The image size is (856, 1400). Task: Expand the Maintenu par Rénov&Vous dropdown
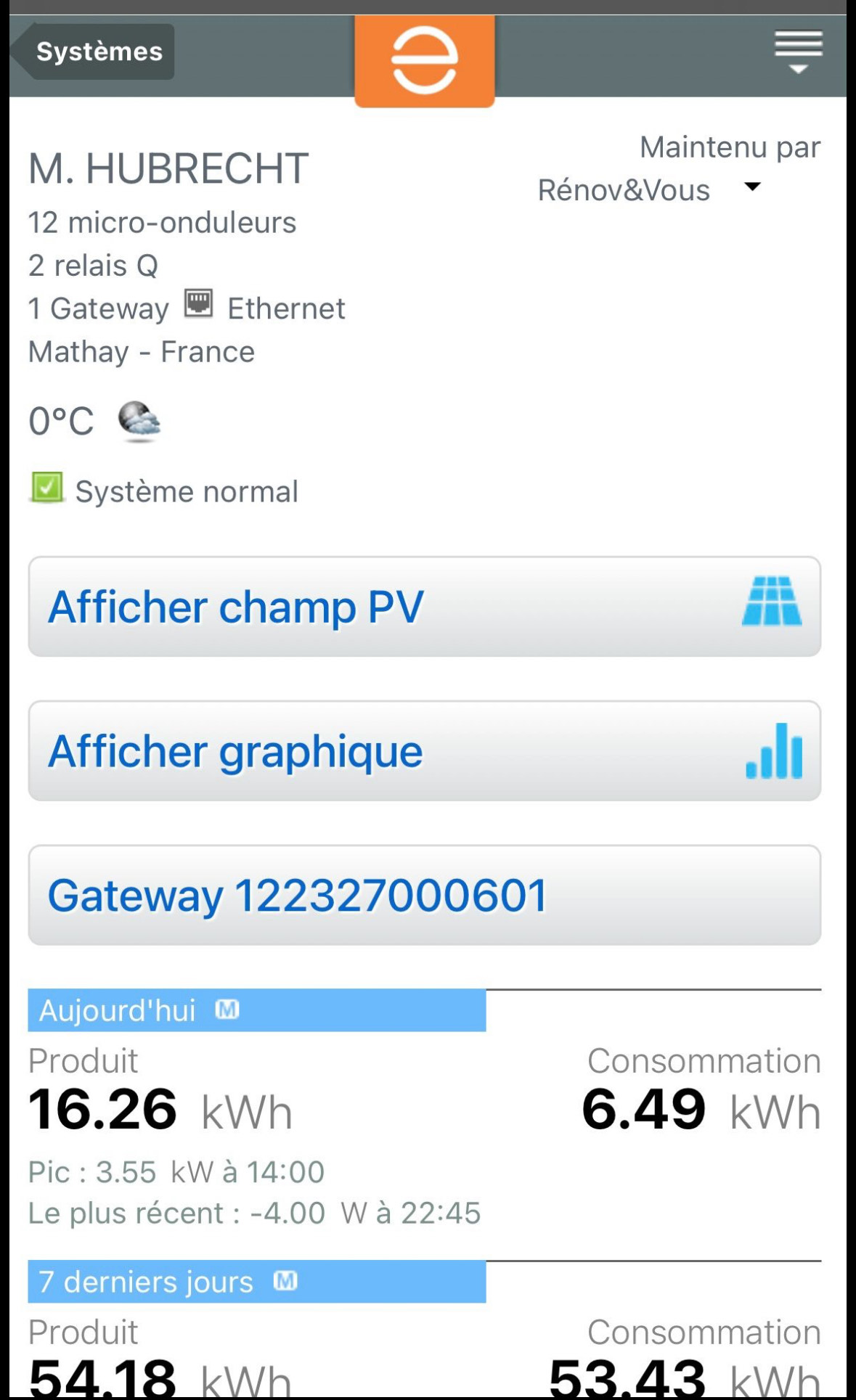753,188
